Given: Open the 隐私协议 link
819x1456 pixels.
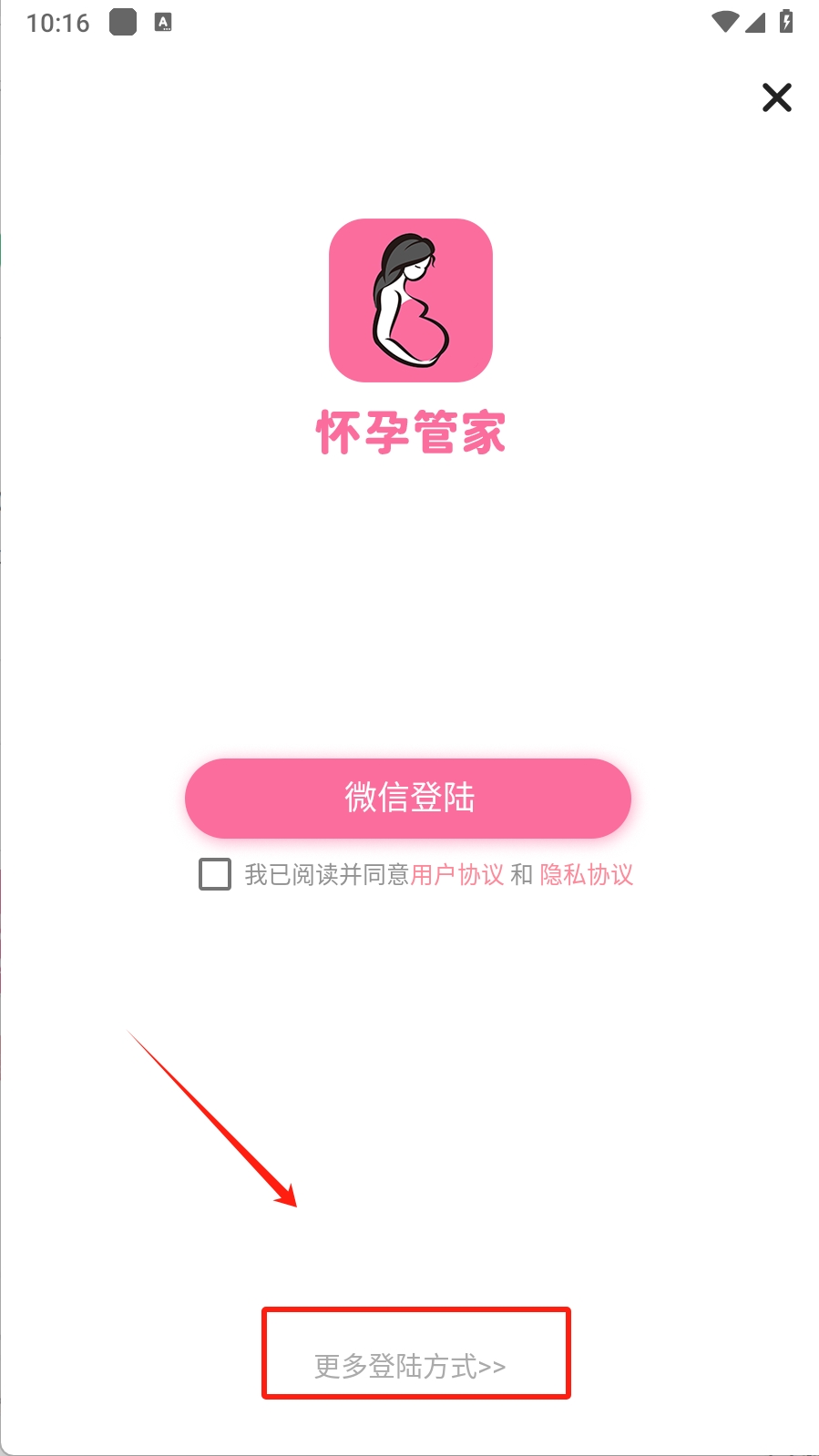Looking at the screenshot, I should [x=586, y=875].
